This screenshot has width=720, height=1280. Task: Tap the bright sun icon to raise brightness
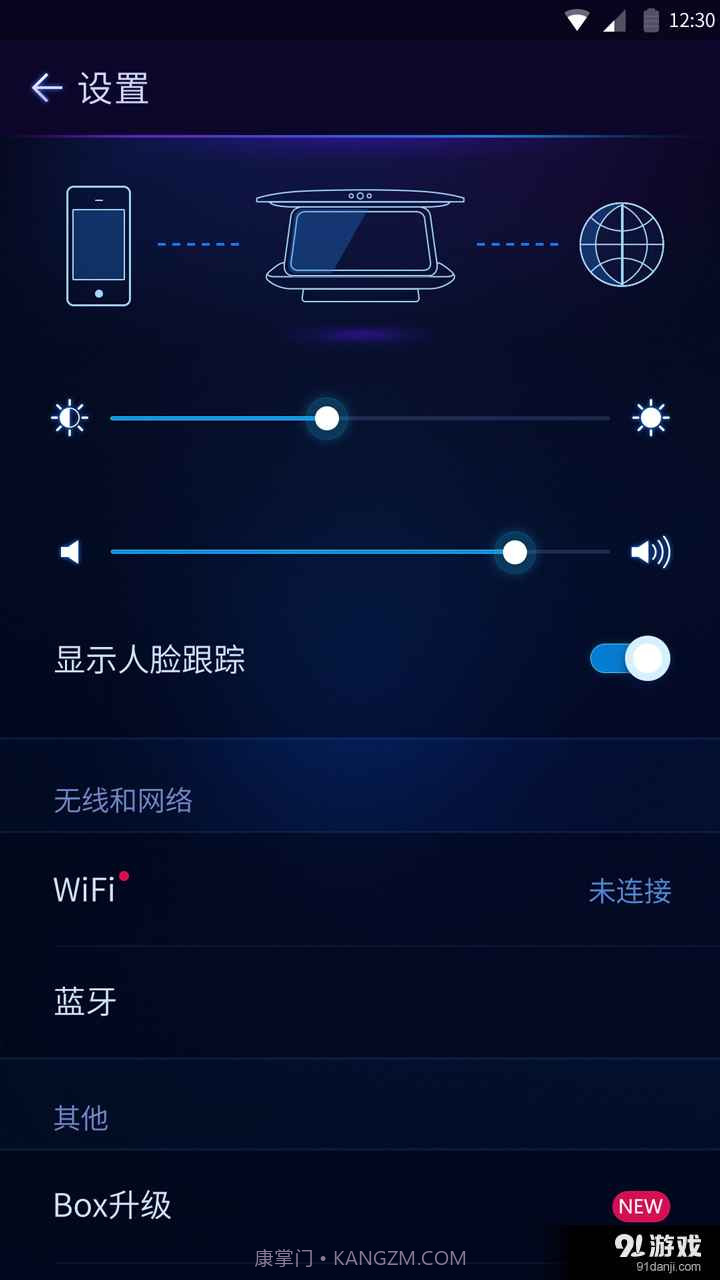[650, 417]
